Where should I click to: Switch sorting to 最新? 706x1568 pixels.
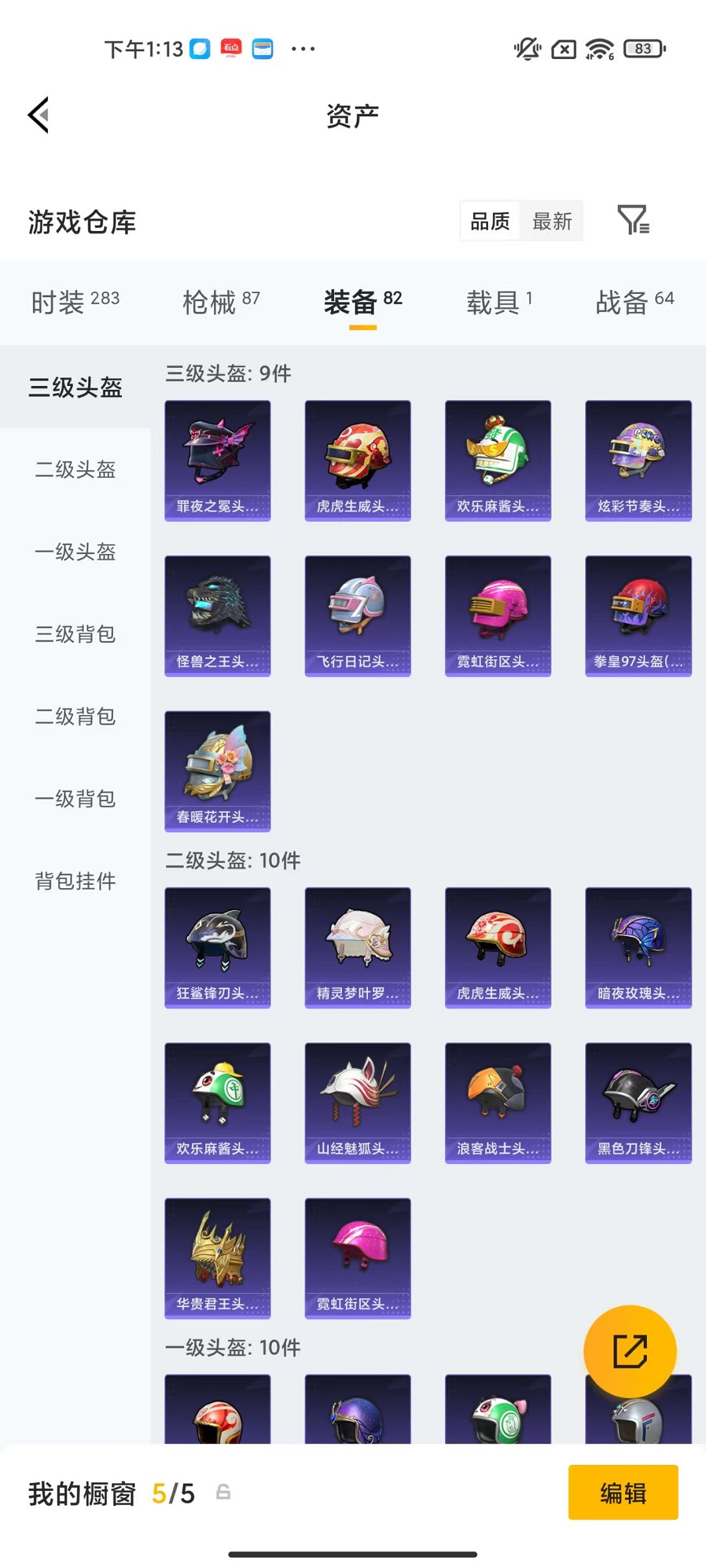pos(552,221)
